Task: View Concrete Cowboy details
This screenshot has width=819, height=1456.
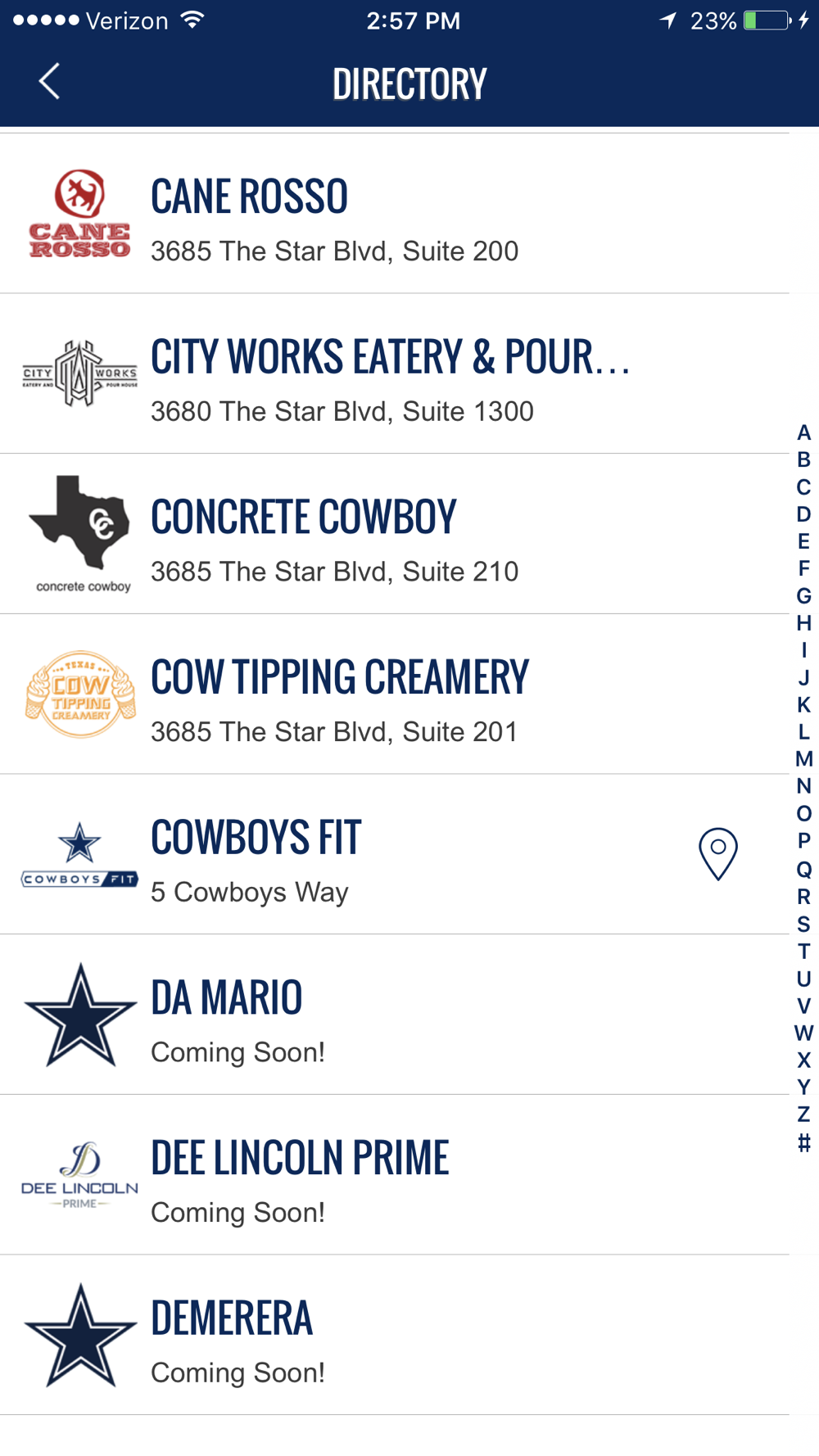Action: (x=395, y=534)
